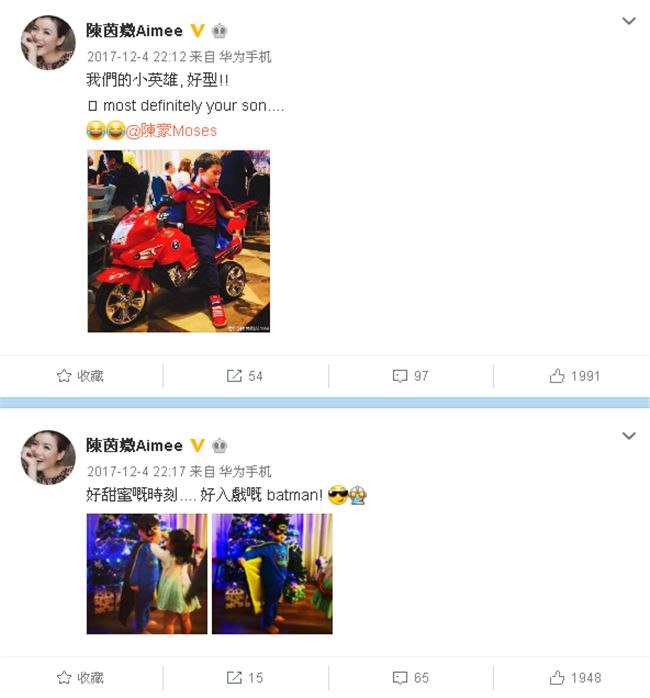This screenshot has width=650, height=698.
Task: View the superhero boy on motorcycle photo
Action: [x=178, y=241]
